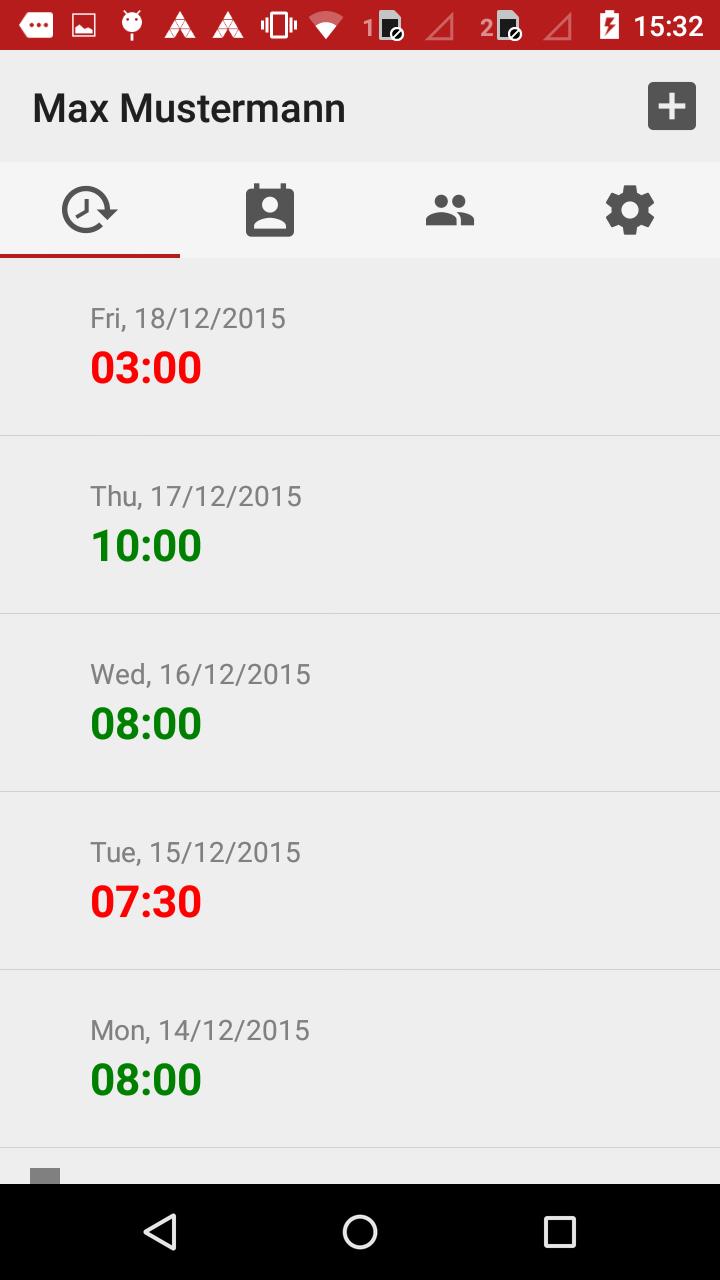This screenshot has height=1280, width=720.
Task: Show recent apps from the navigation bar
Action: point(560,1231)
